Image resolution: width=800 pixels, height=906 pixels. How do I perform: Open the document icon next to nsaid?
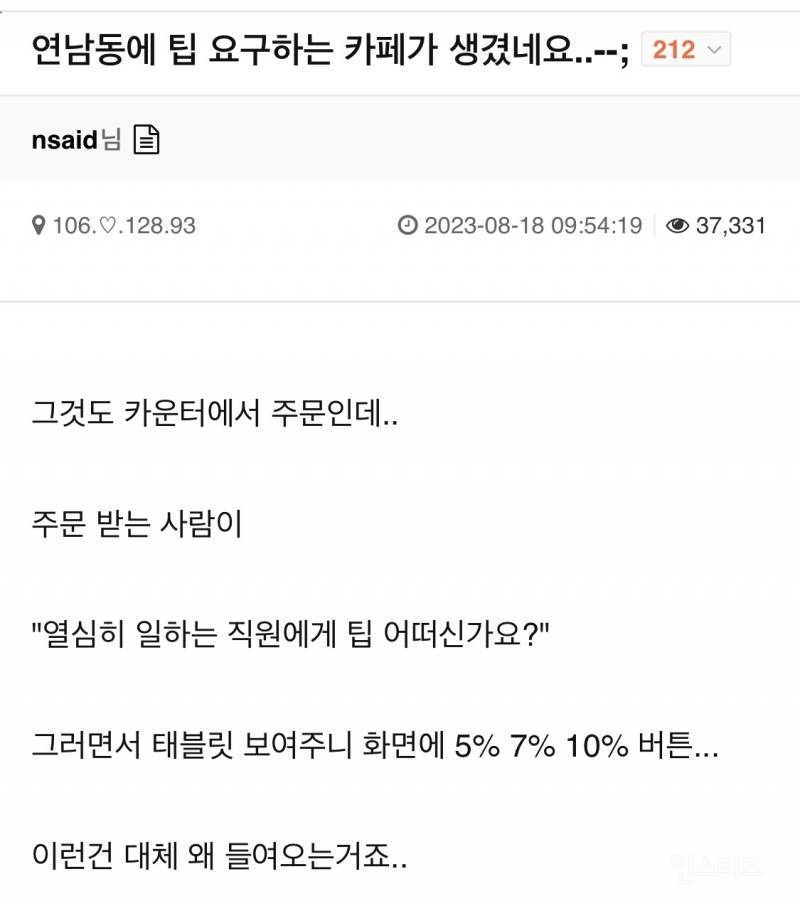click(146, 141)
